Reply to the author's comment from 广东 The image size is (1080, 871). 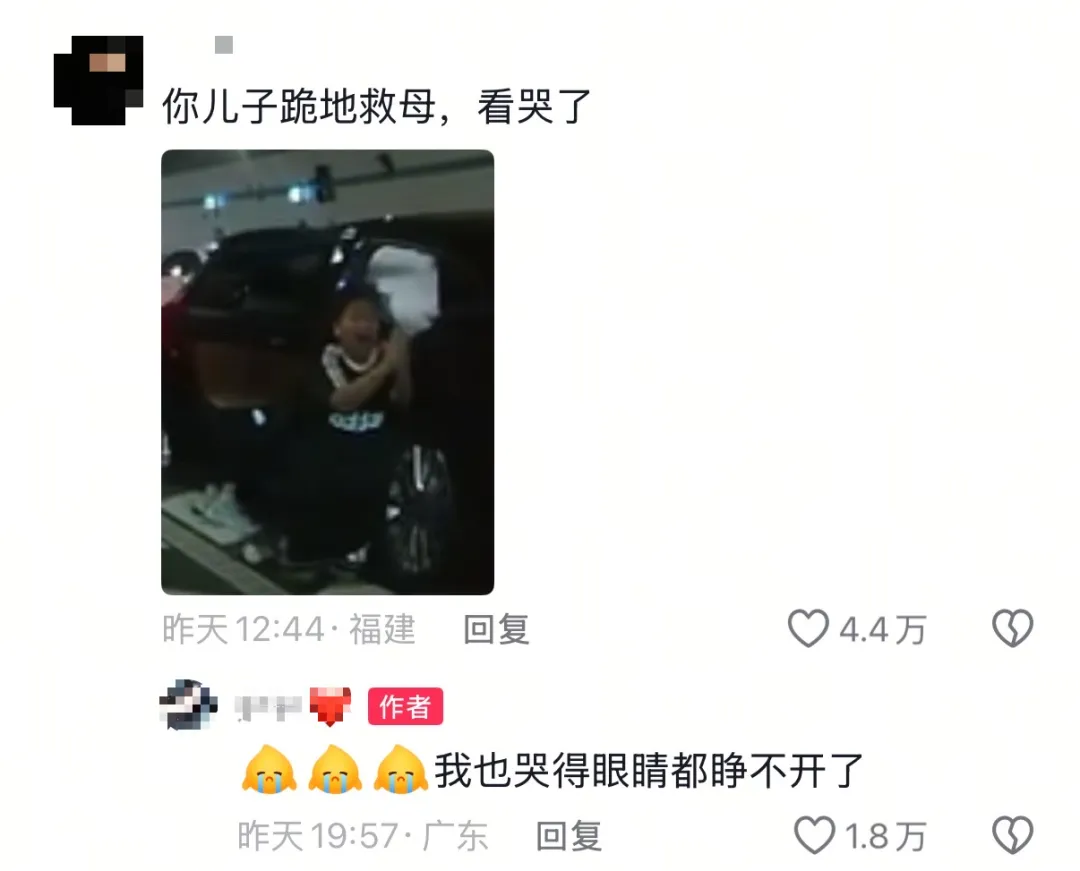569,835
